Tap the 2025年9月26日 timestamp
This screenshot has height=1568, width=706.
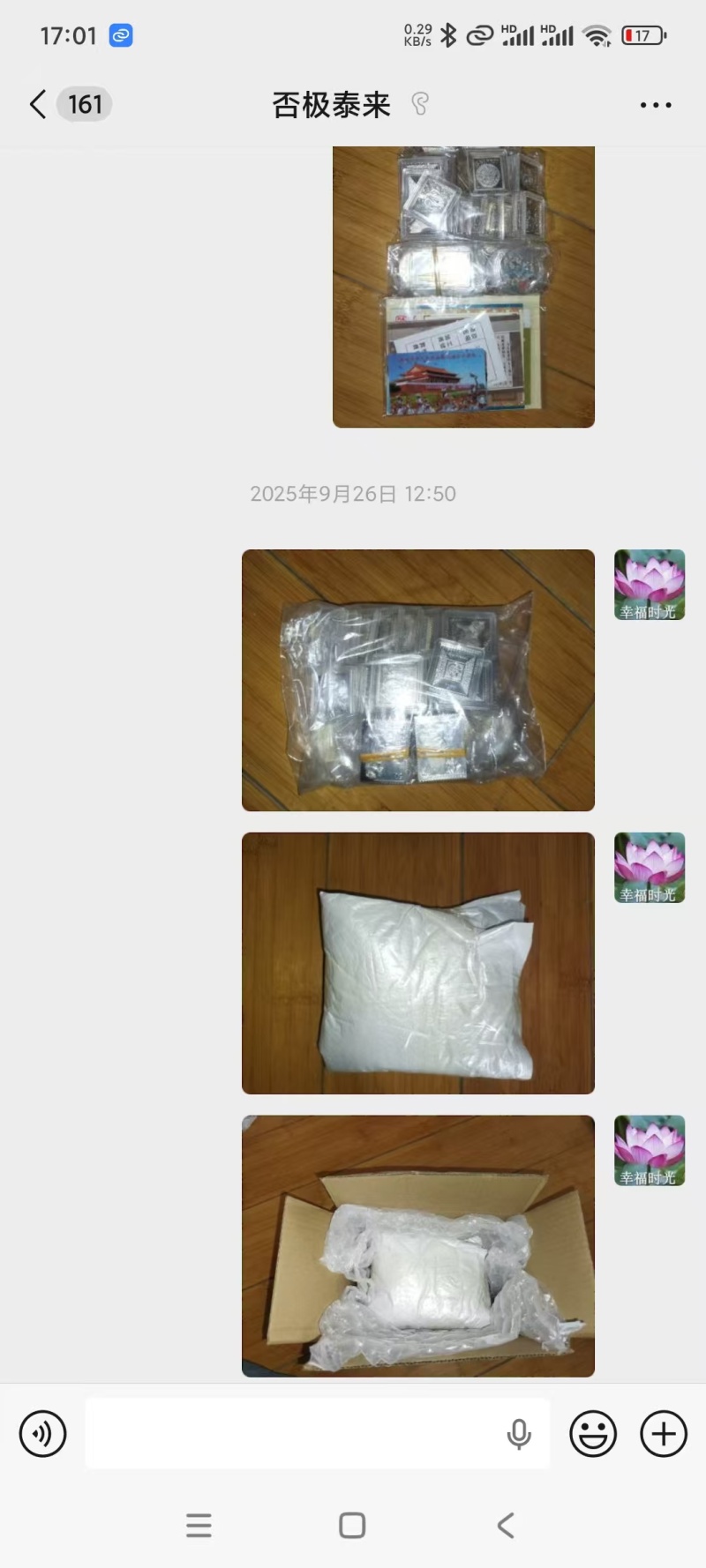pos(353,494)
